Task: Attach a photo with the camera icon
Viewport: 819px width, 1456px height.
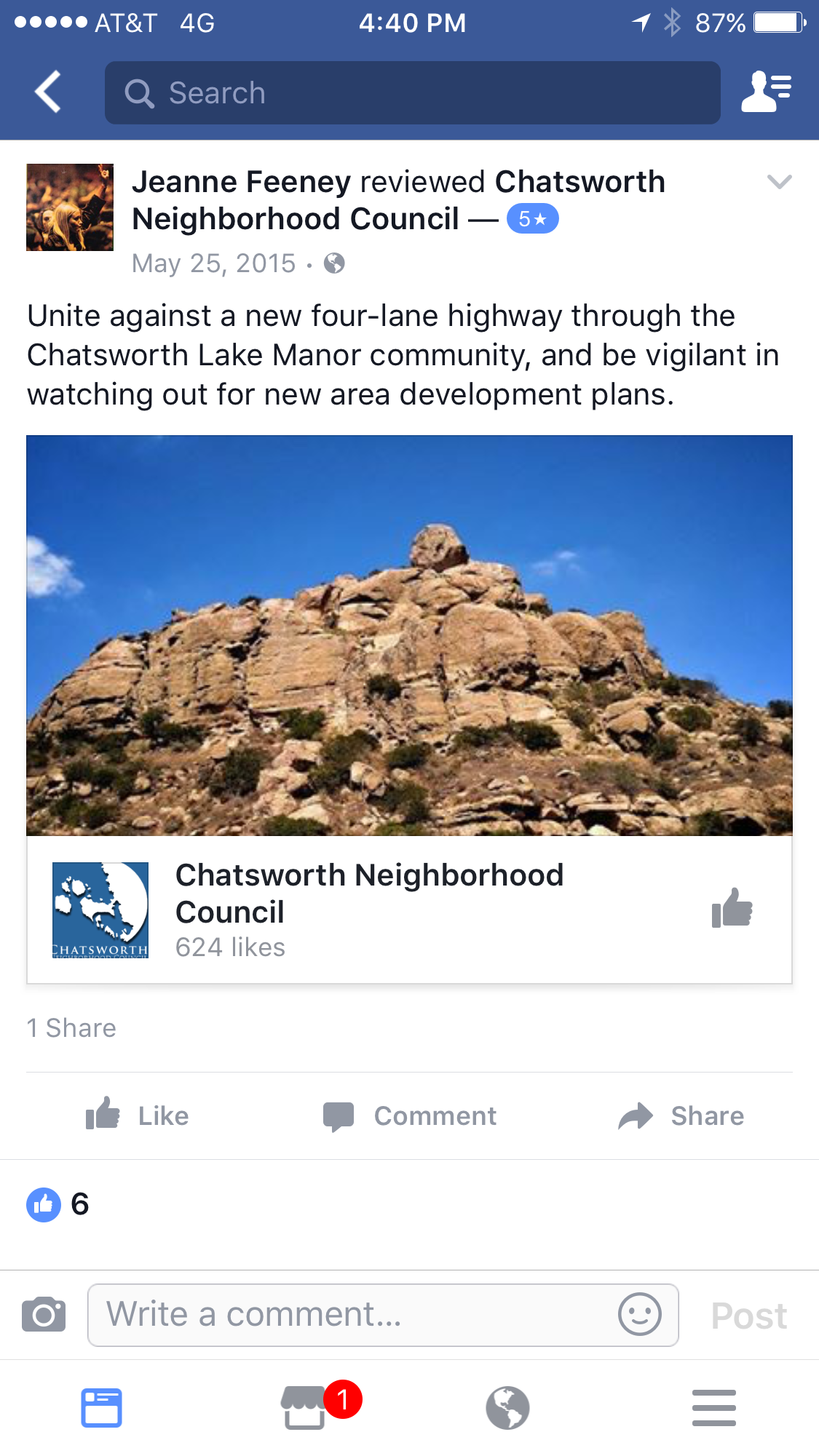Action: point(44,1315)
